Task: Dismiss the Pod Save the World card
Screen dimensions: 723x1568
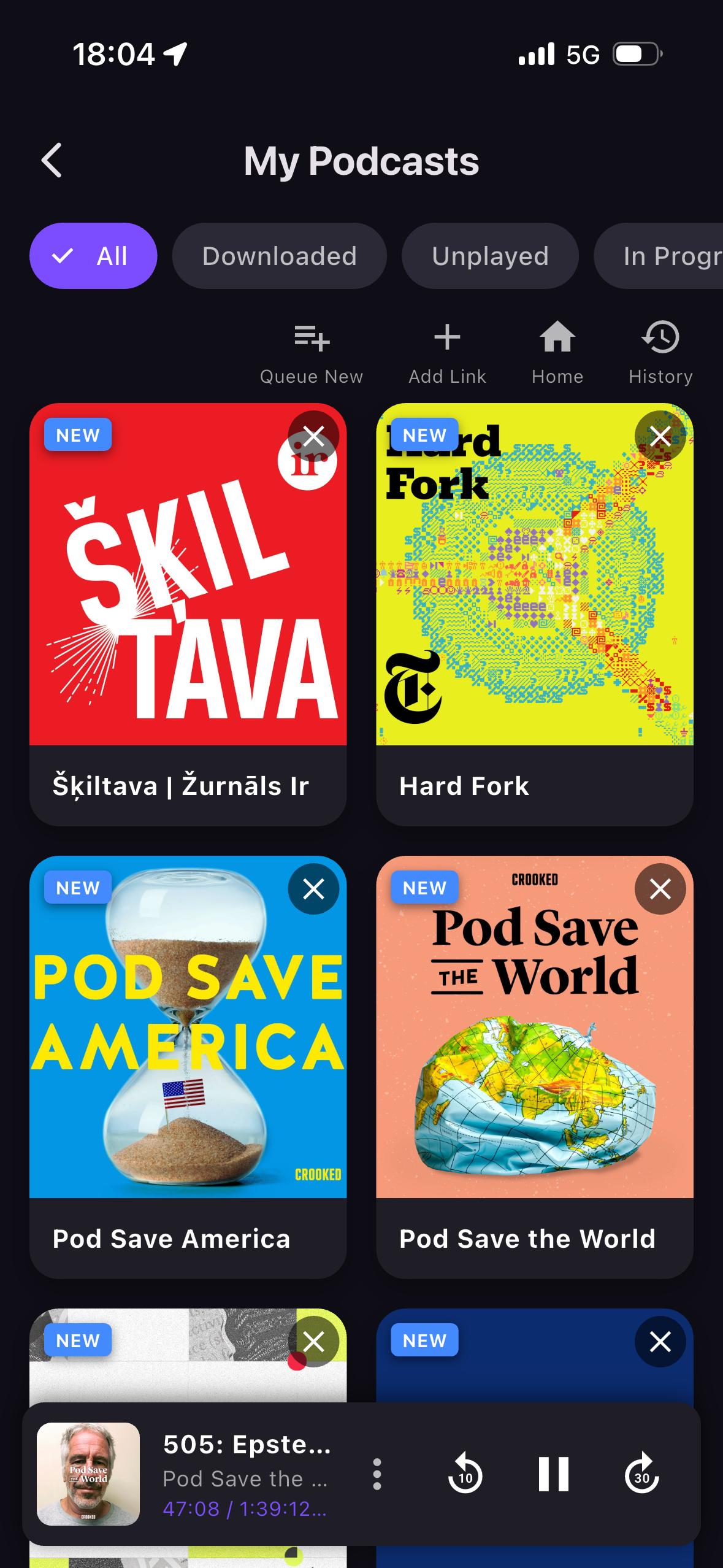Action: click(x=660, y=889)
